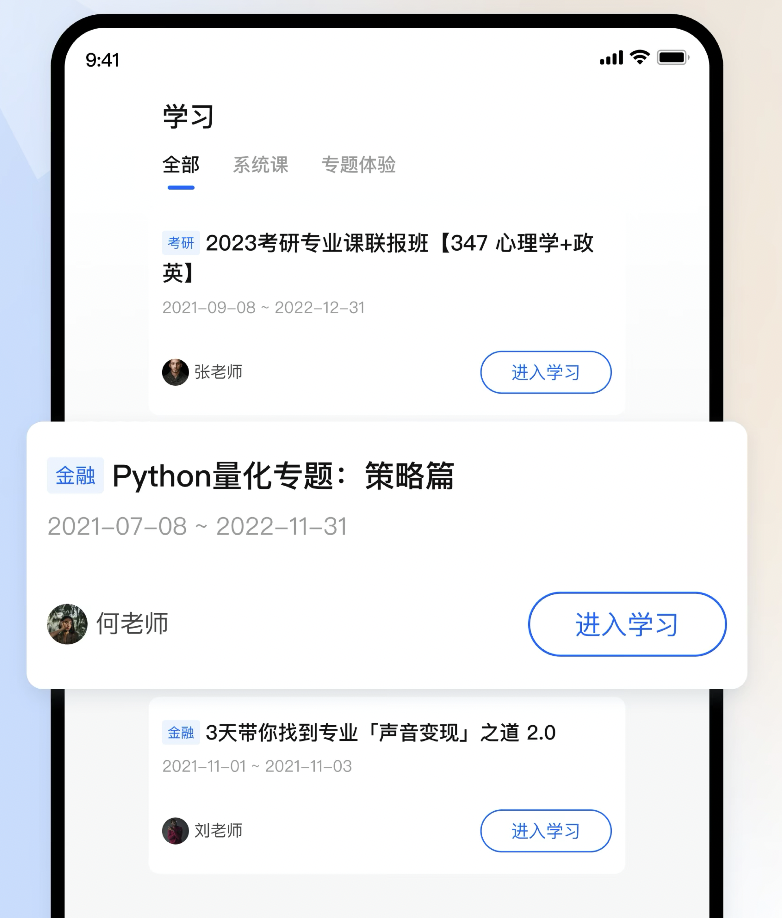This screenshot has width=782, height=918.
Task: Click the cellular signal bars icon
Action: 611,57
